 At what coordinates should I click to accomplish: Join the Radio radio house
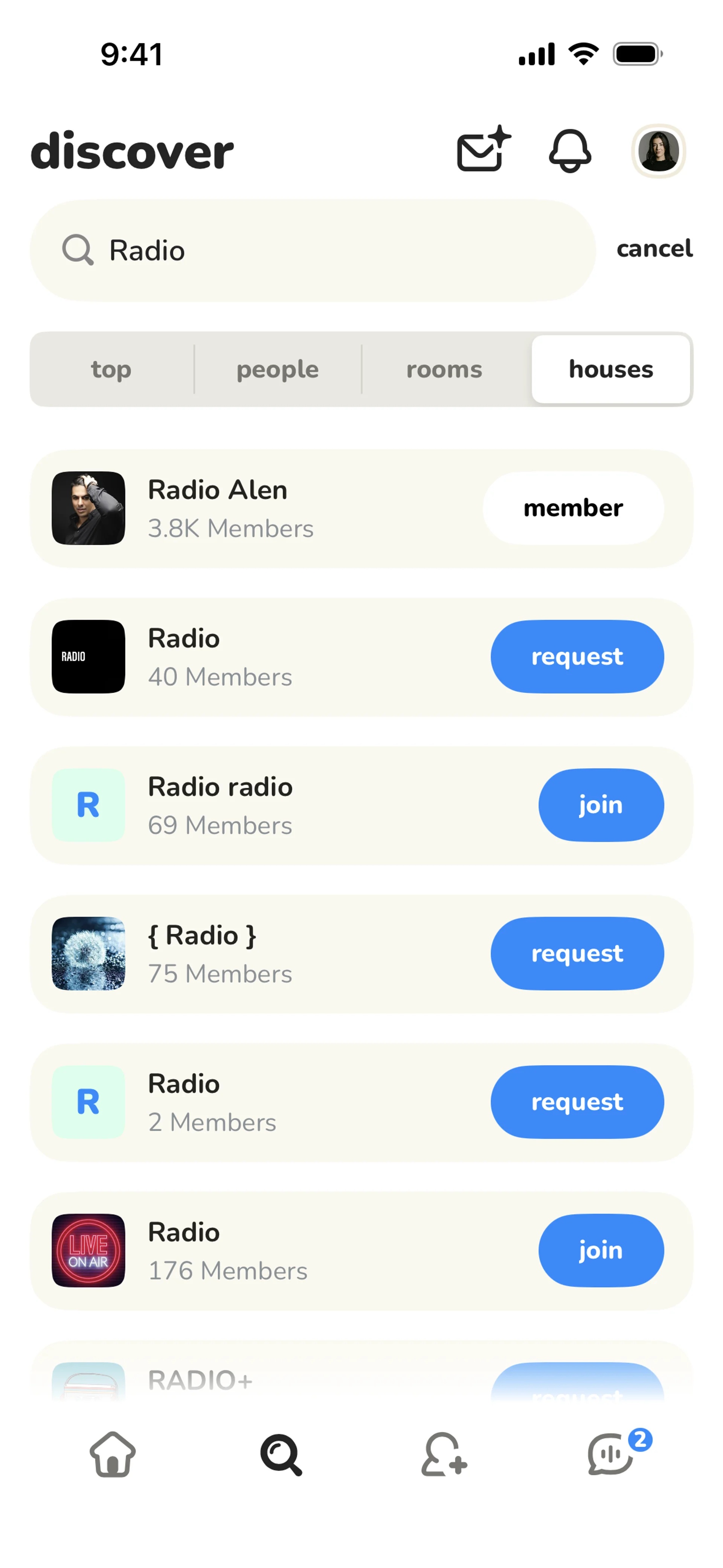tap(600, 805)
